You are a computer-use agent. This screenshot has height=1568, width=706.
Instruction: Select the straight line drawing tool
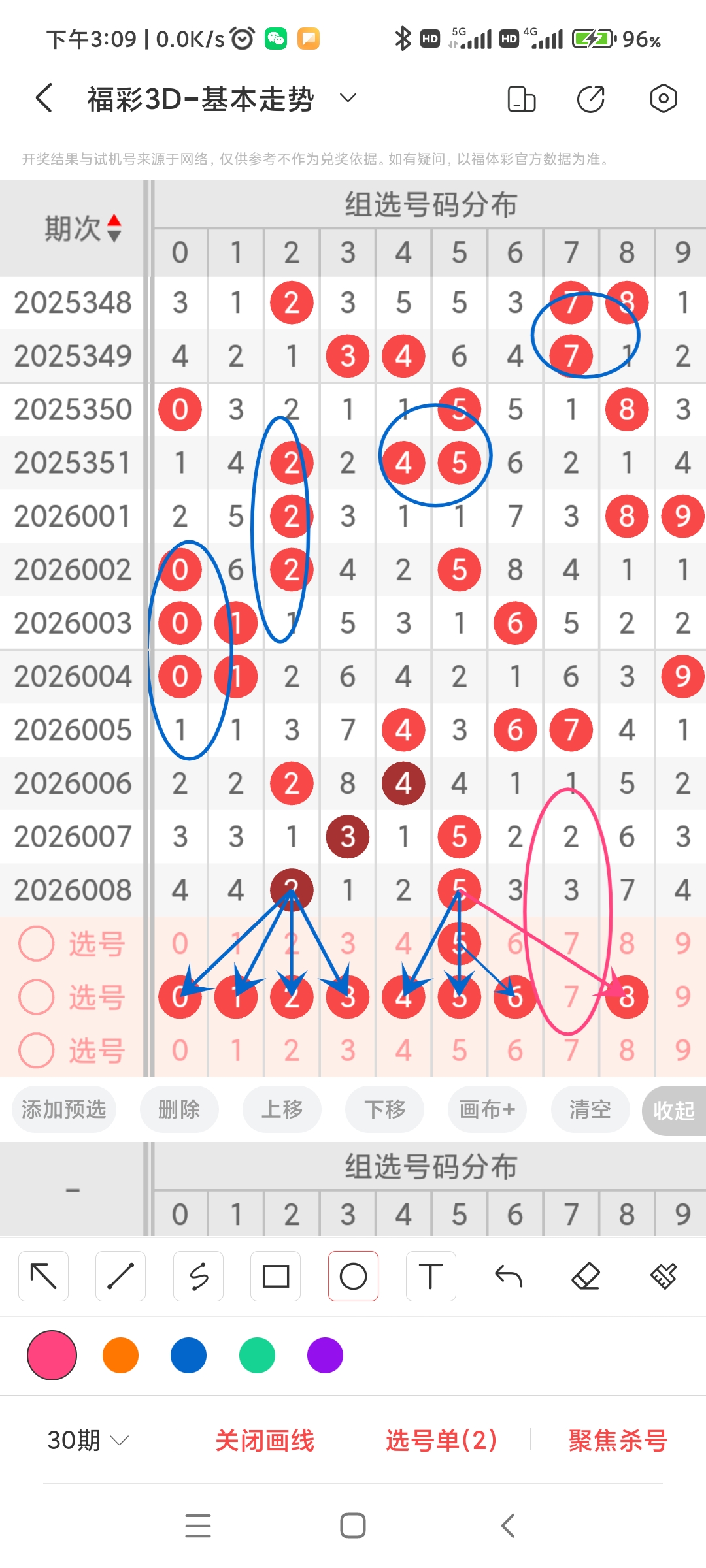pyautogui.click(x=120, y=1275)
